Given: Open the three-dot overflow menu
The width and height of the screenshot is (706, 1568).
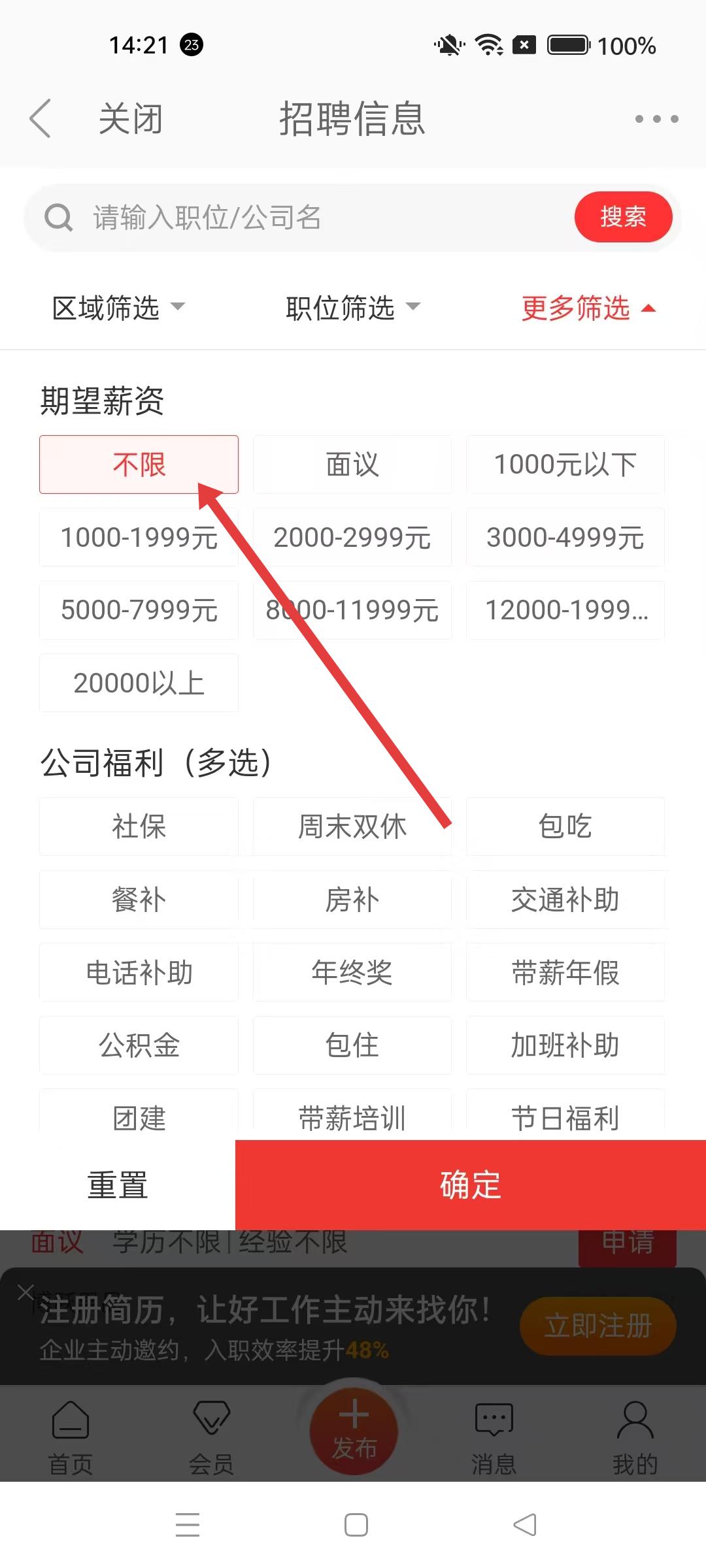Looking at the screenshot, I should click(656, 119).
